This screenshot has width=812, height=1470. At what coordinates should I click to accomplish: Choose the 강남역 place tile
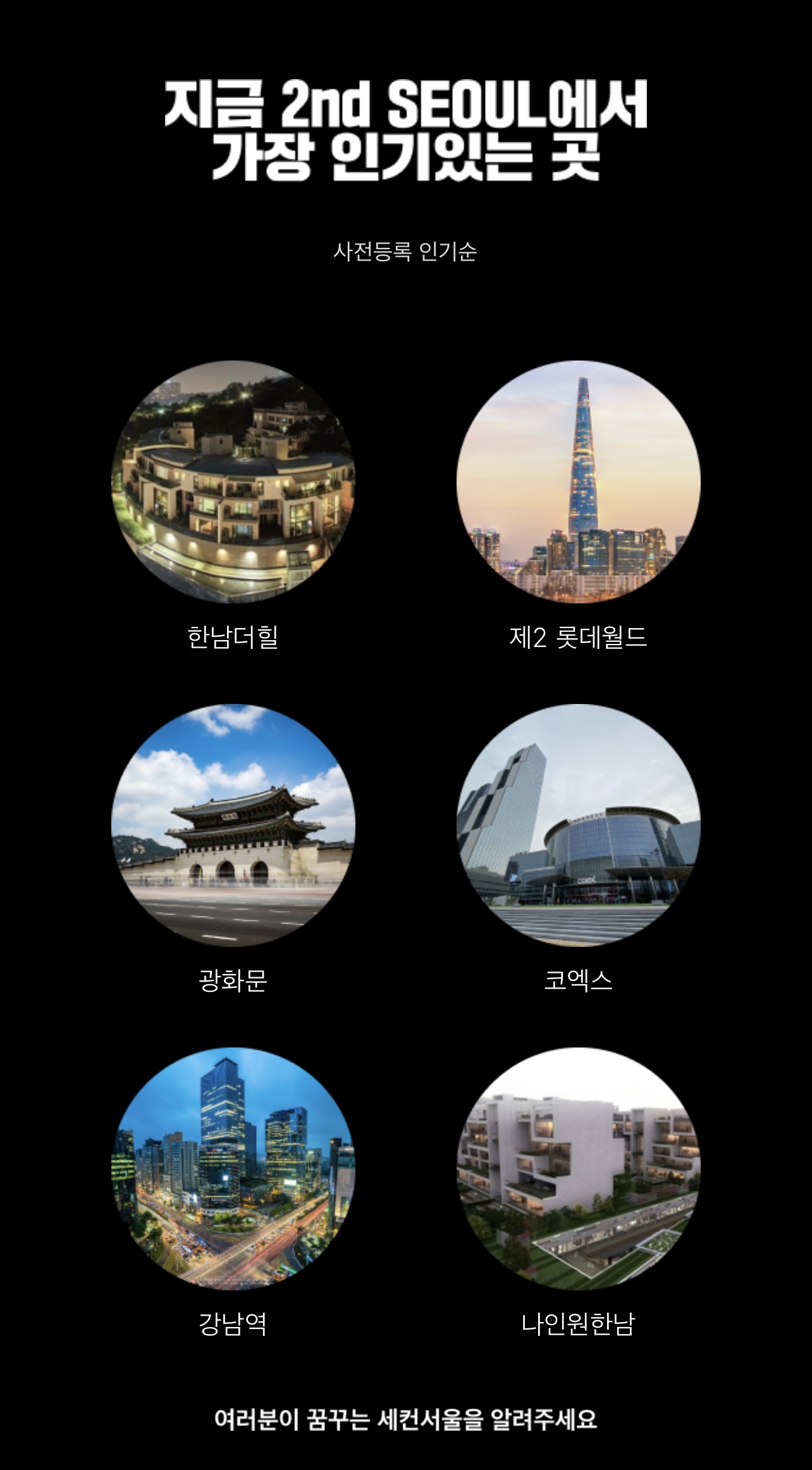pyautogui.click(x=233, y=1169)
